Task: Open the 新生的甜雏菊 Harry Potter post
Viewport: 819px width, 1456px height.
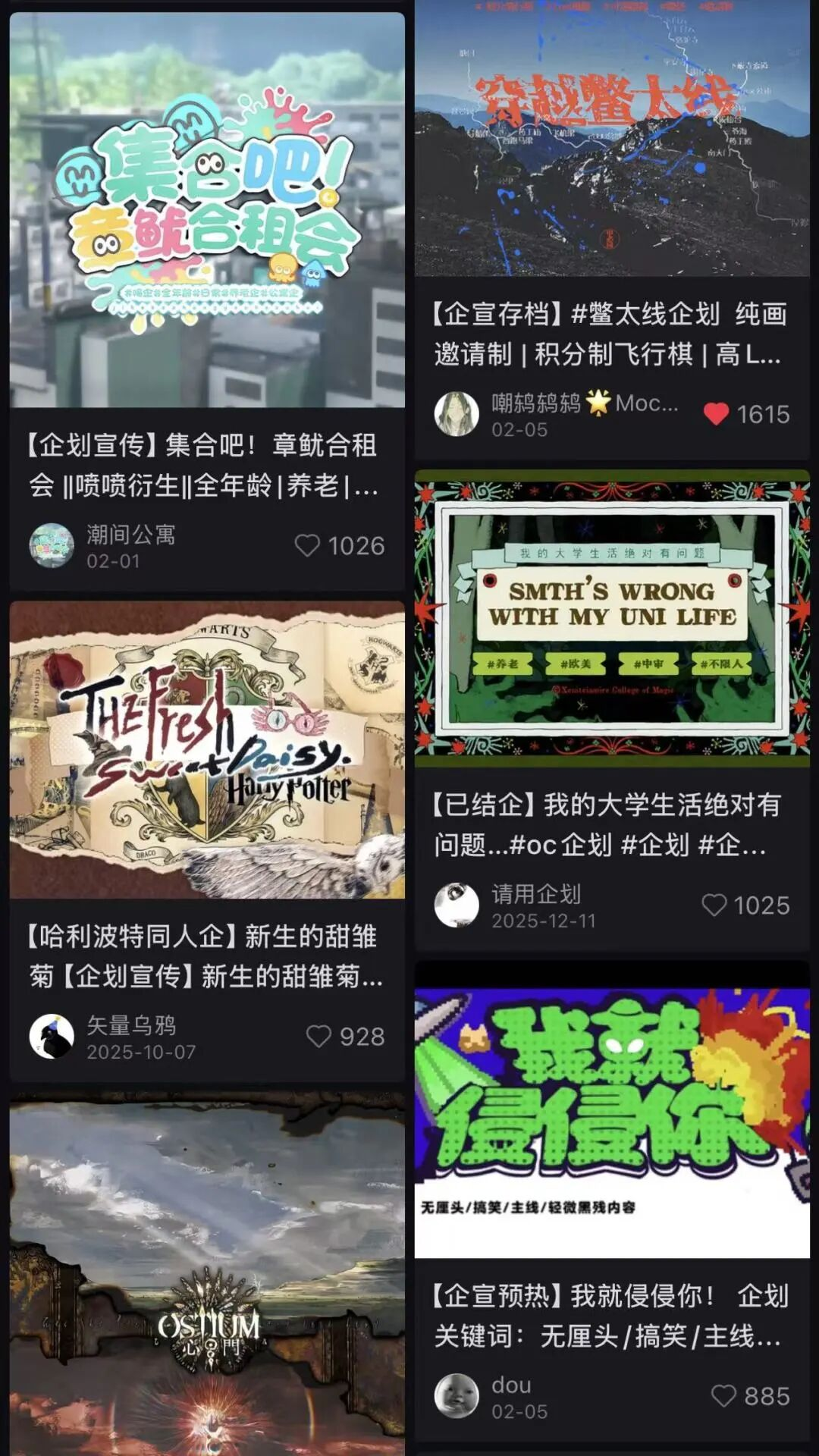Action: (207, 751)
